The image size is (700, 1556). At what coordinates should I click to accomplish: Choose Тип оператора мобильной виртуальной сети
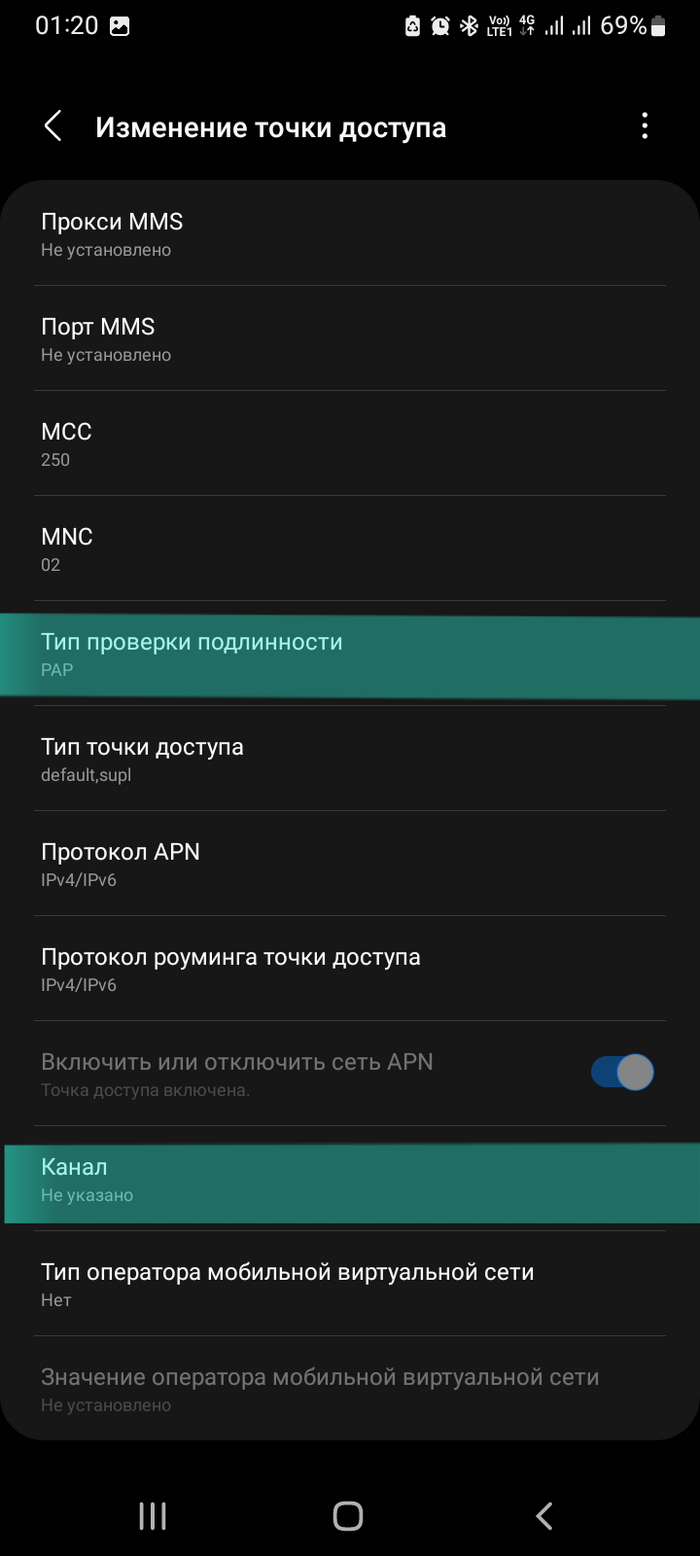click(x=350, y=1283)
